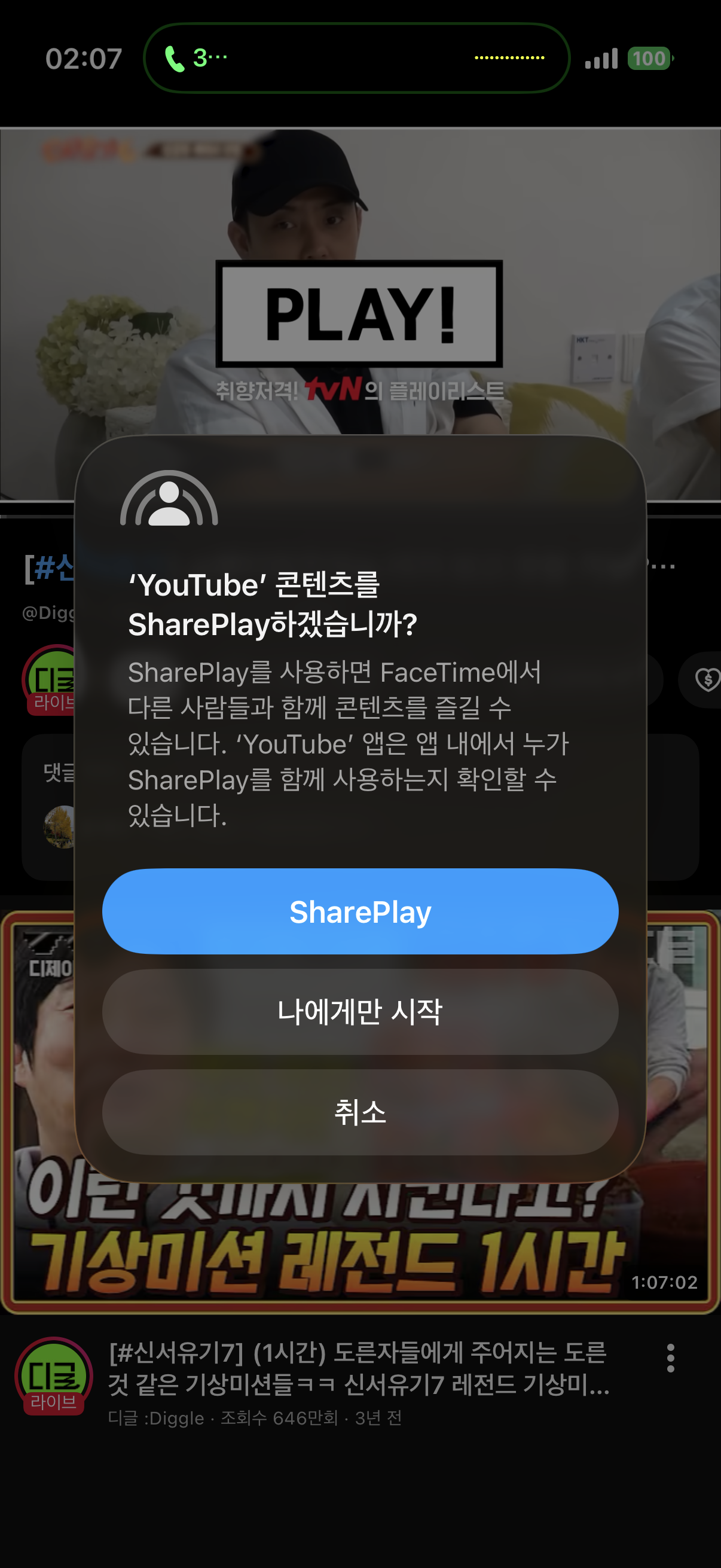The image size is (721, 1568).
Task: Choose 나에게만 시작 to play only for me
Action: point(360,1012)
